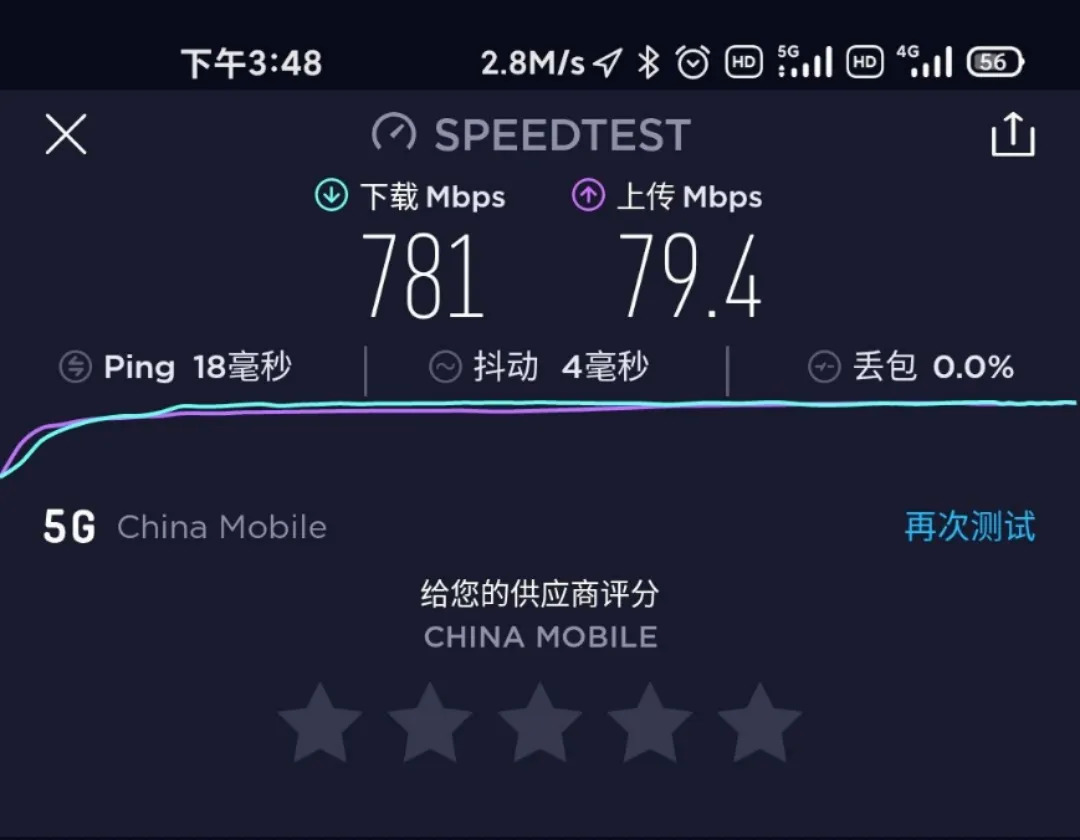The image size is (1080, 840).
Task: Give China Mobile two stars
Action: 430,723
